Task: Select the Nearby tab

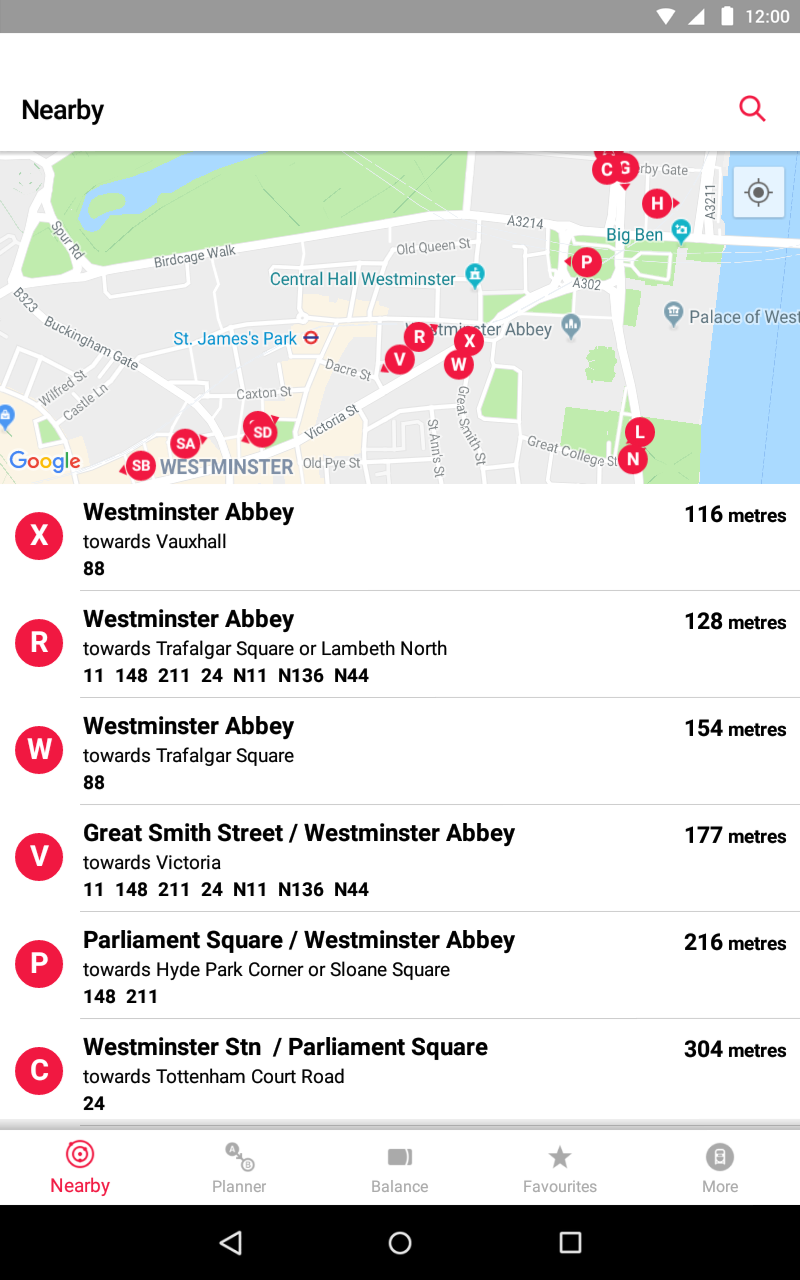Action: pyautogui.click(x=80, y=1168)
